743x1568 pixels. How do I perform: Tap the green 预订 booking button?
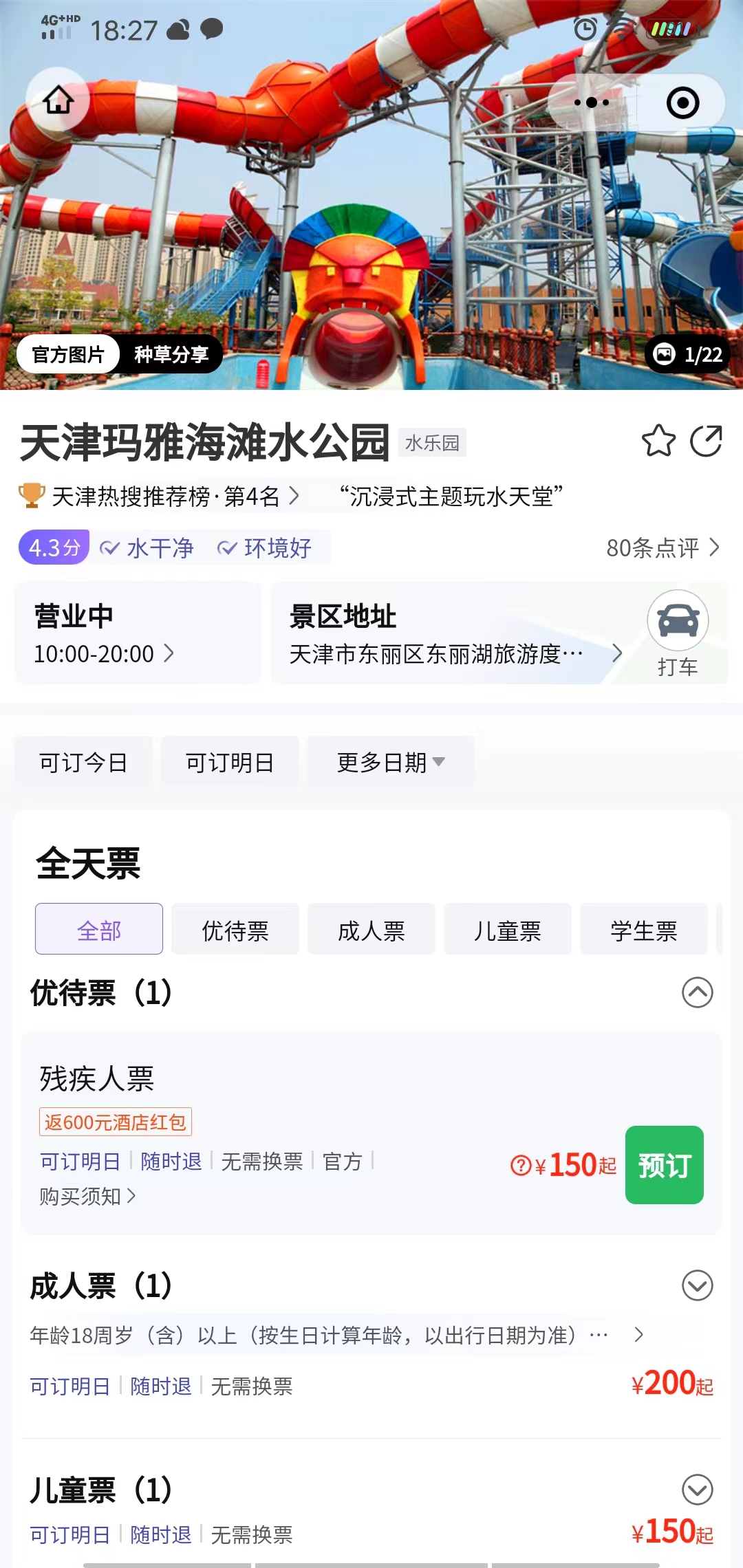coord(664,1164)
